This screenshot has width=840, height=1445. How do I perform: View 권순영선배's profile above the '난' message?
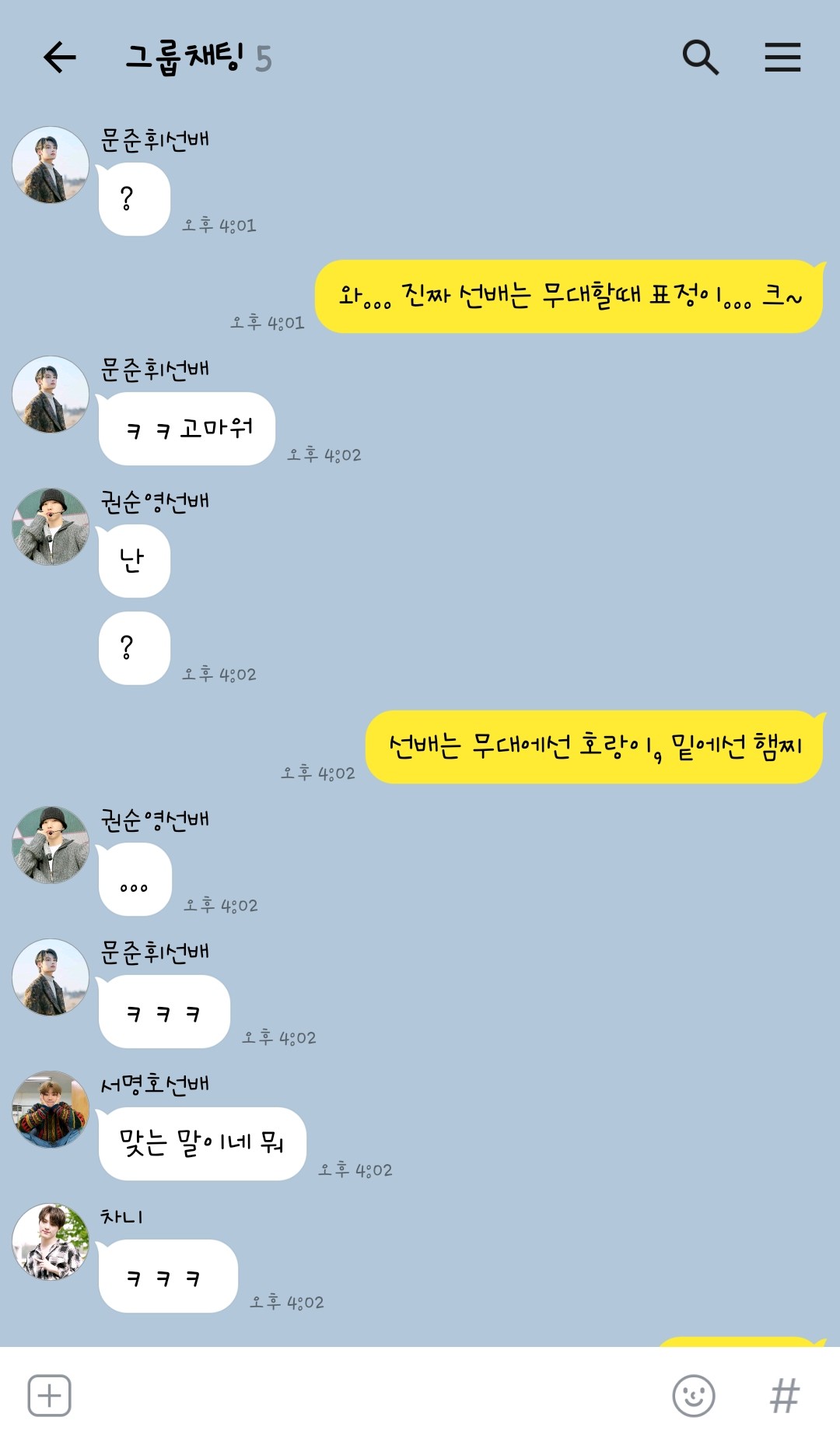(51, 527)
